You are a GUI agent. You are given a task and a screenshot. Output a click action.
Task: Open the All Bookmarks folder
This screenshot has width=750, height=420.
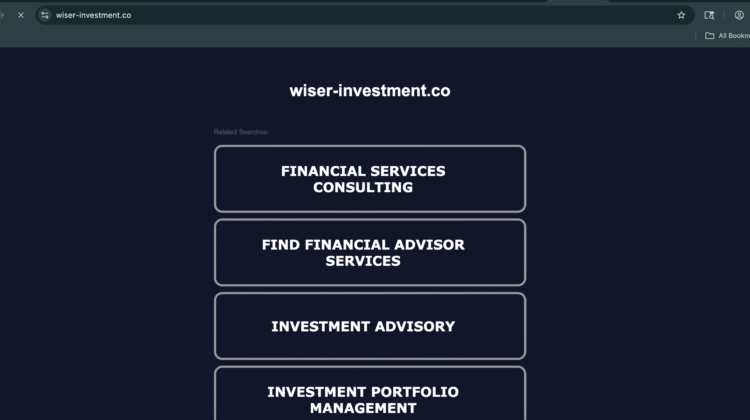[727, 36]
